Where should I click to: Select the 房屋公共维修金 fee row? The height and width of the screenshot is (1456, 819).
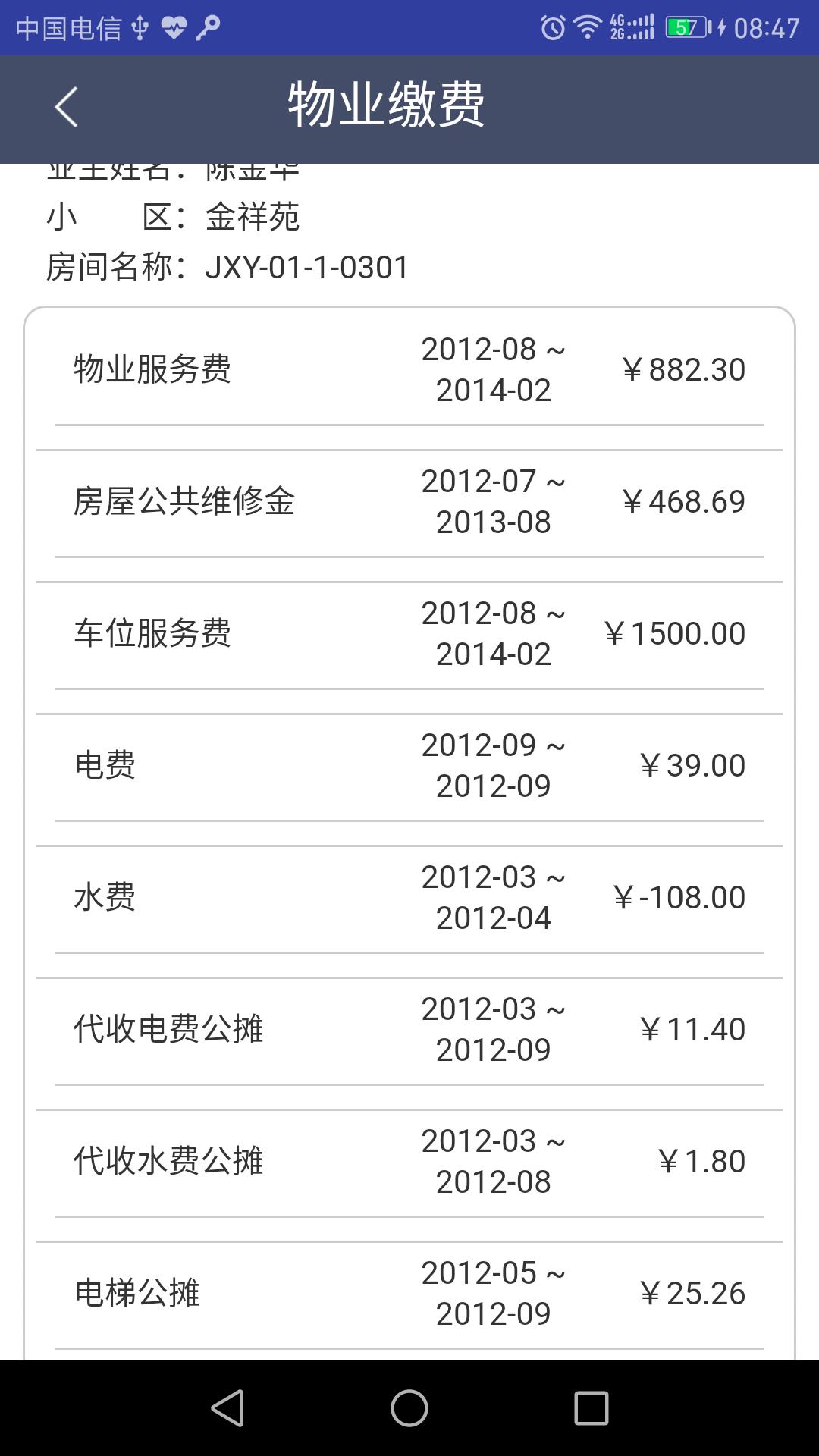click(409, 502)
